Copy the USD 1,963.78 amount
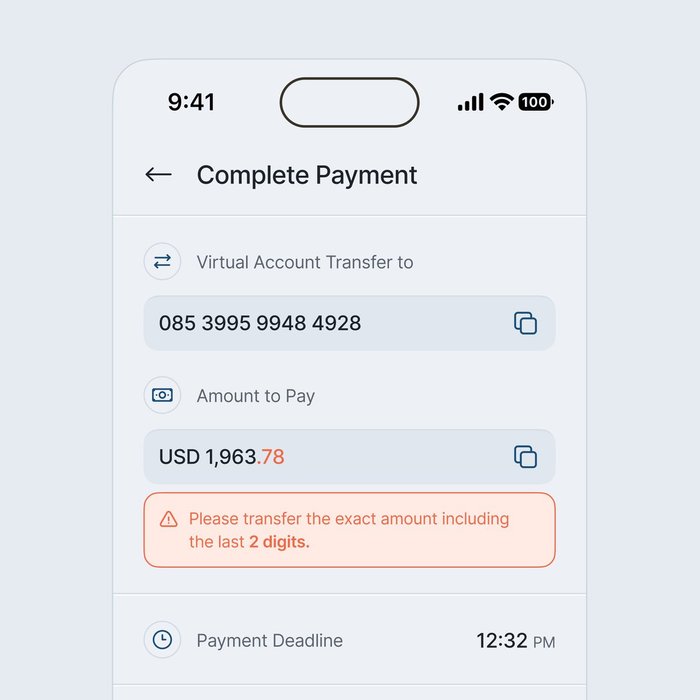 click(x=525, y=457)
